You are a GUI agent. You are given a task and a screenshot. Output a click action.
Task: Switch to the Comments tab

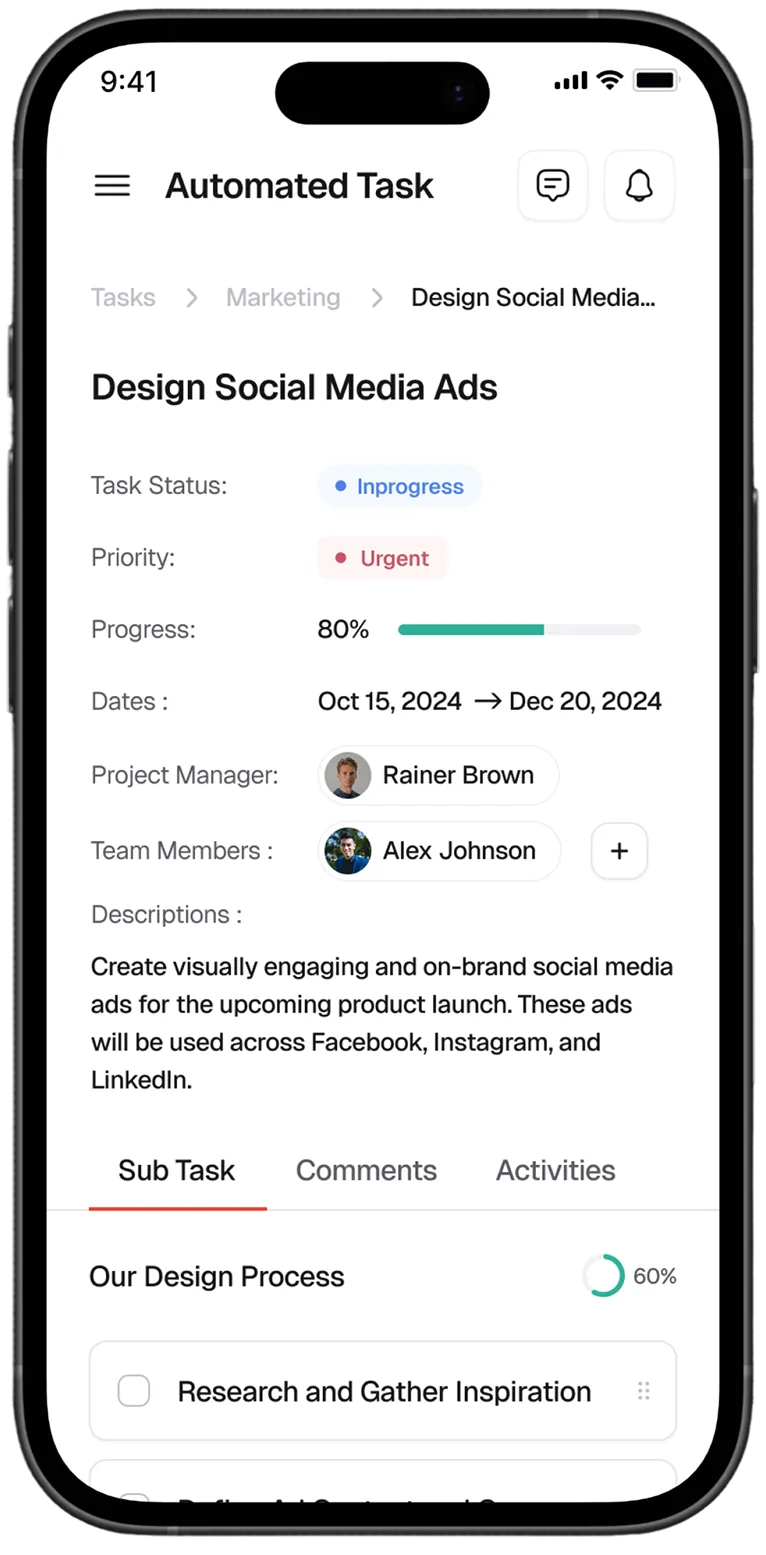pyautogui.click(x=366, y=1171)
